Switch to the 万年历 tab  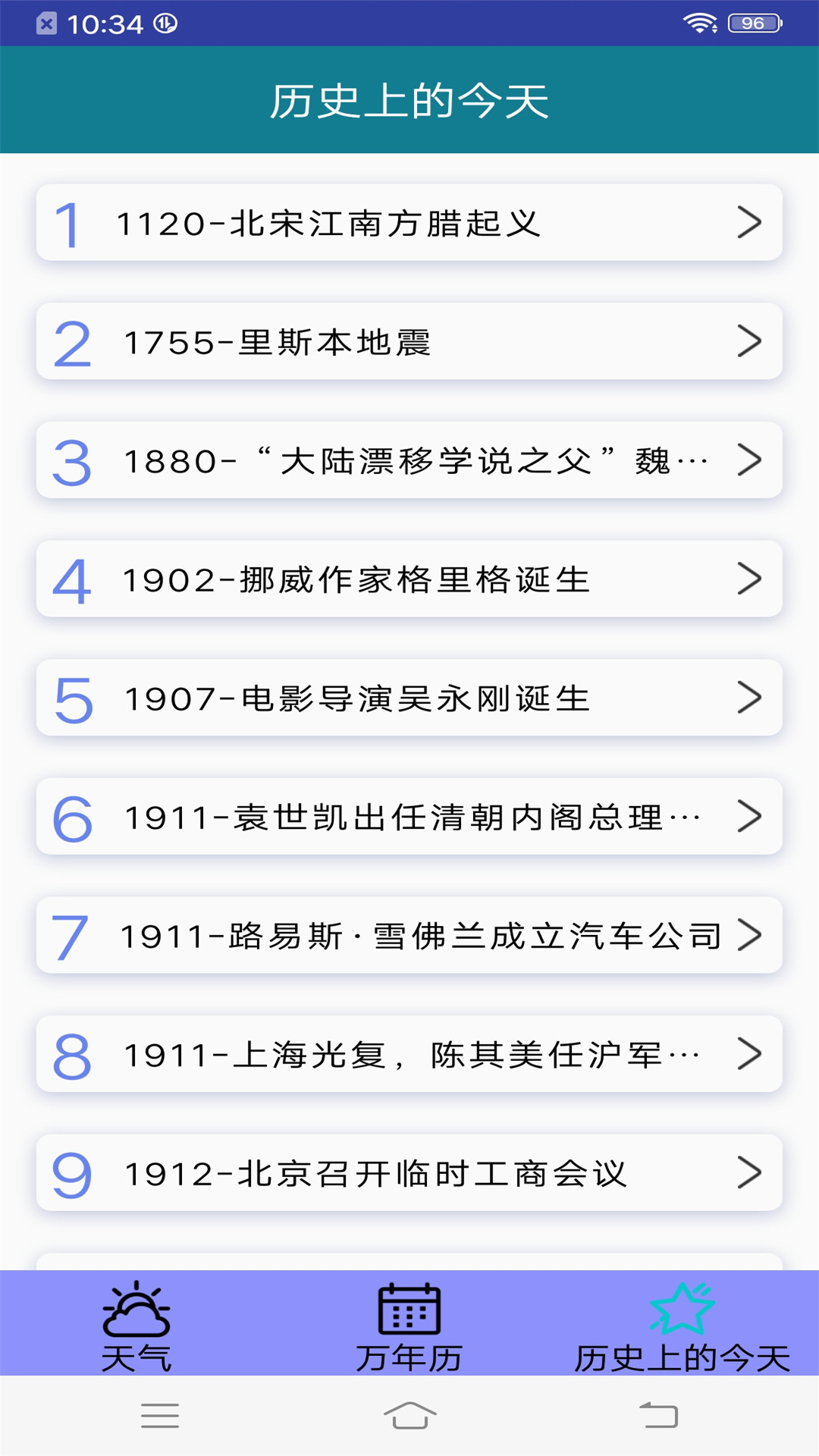tap(409, 1326)
